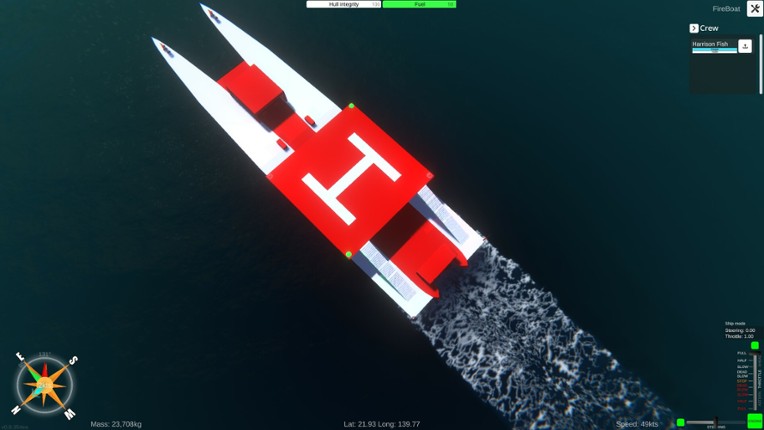Tap the green square left of steering
The height and width of the screenshot is (430, 764).
click(681, 422)
